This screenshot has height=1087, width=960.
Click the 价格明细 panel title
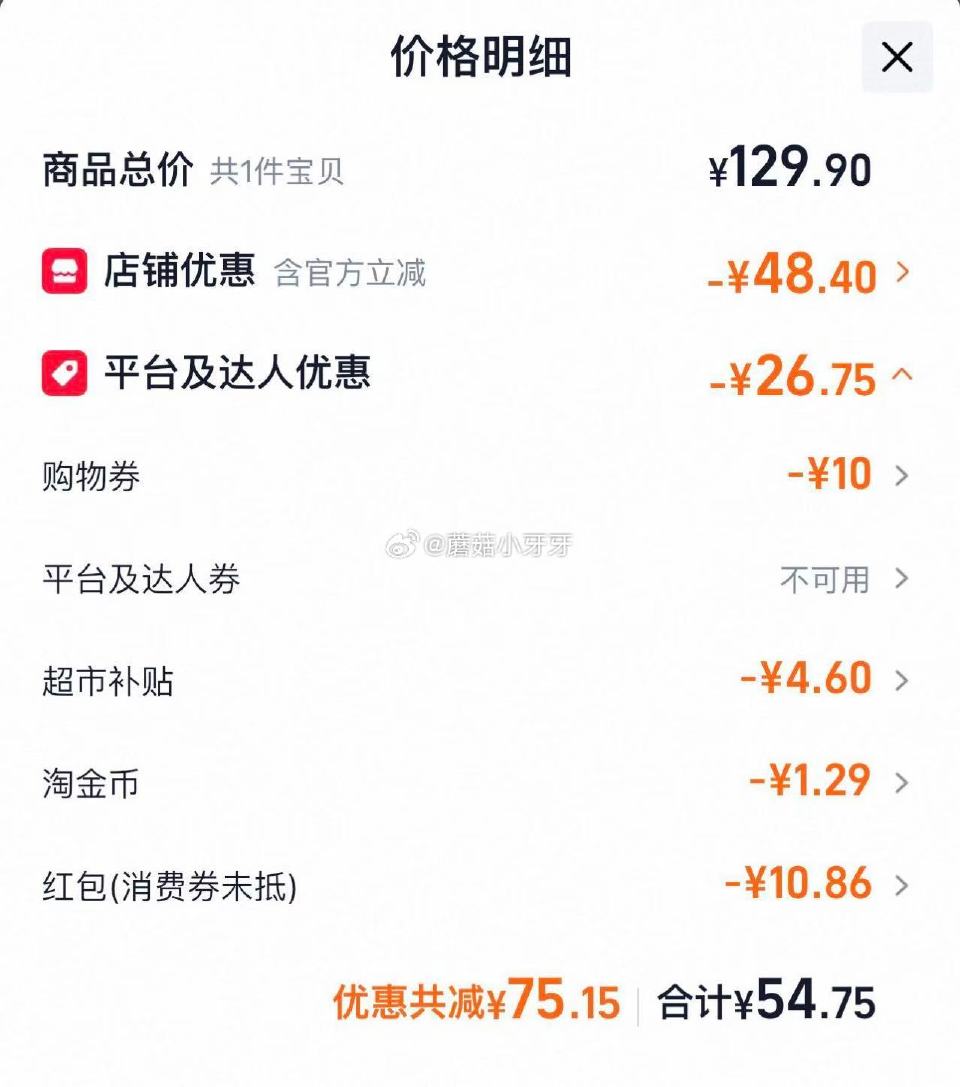[480, 57]
